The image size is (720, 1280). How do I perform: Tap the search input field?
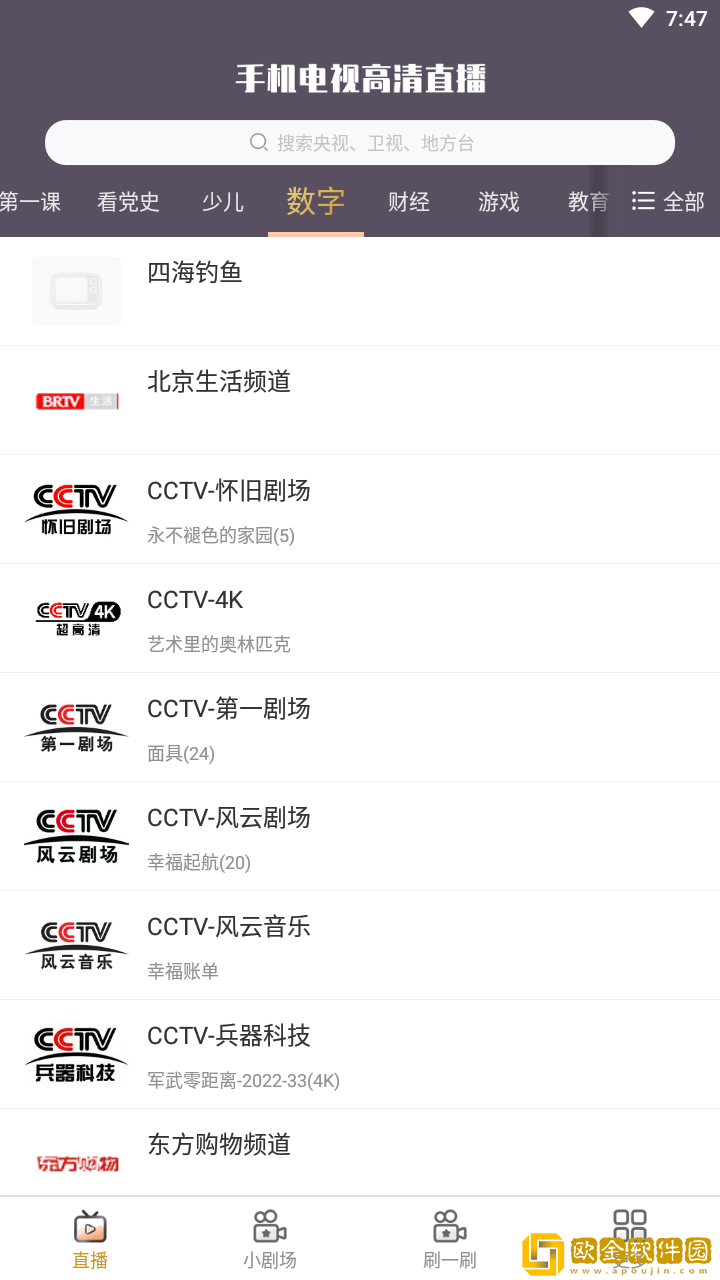[x=400, y=143]
